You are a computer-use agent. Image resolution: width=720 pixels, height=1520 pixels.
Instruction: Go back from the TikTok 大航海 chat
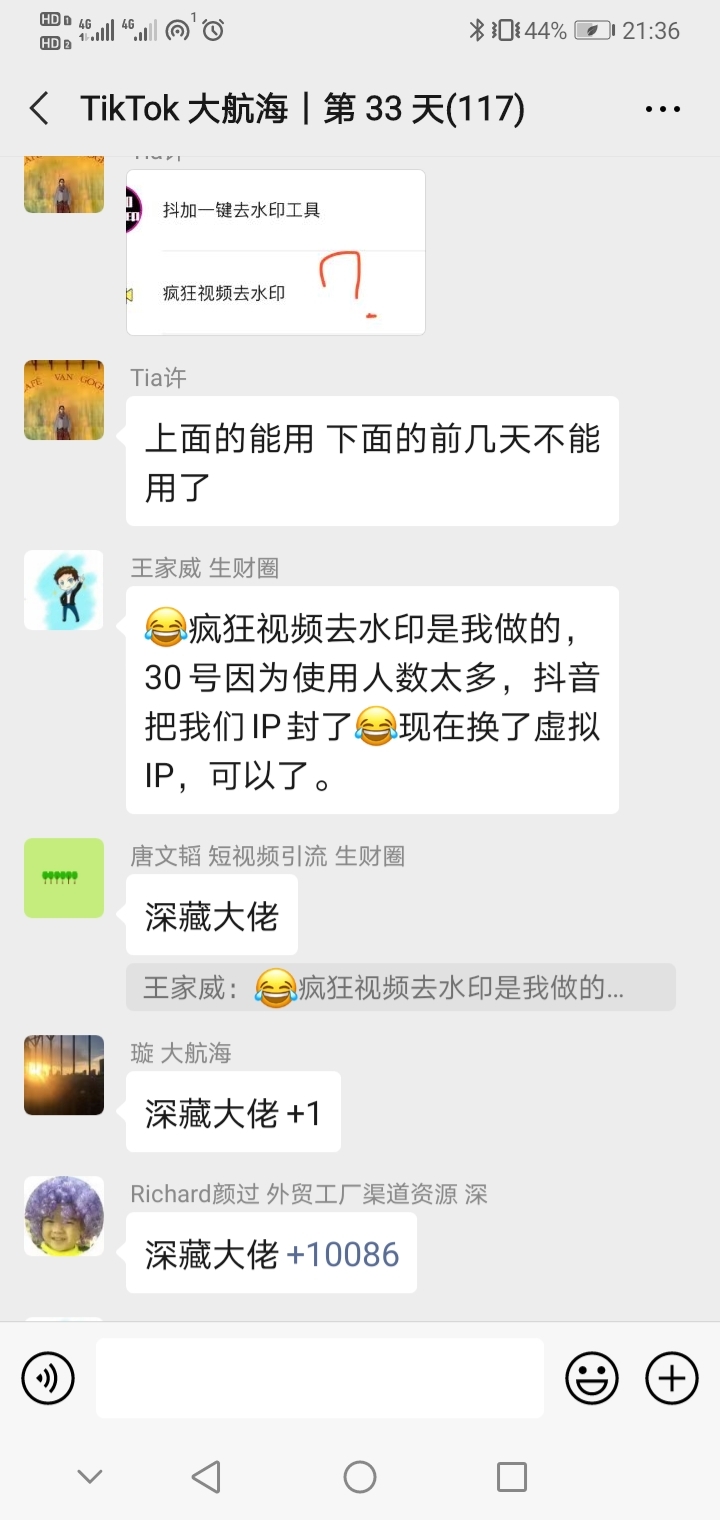[x=39, y=109]
